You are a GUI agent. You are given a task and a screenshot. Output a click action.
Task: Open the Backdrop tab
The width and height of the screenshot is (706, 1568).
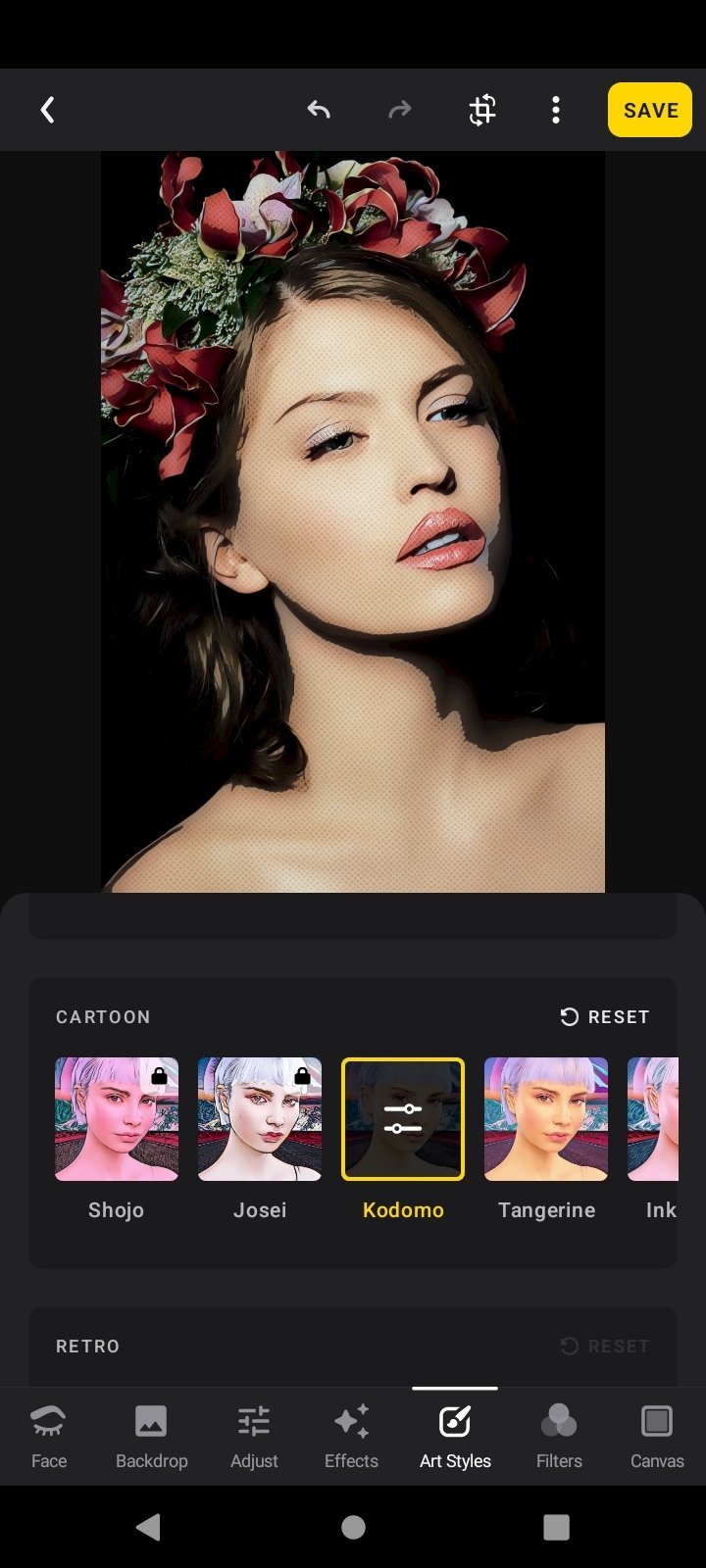click(x=152, y=1436)
